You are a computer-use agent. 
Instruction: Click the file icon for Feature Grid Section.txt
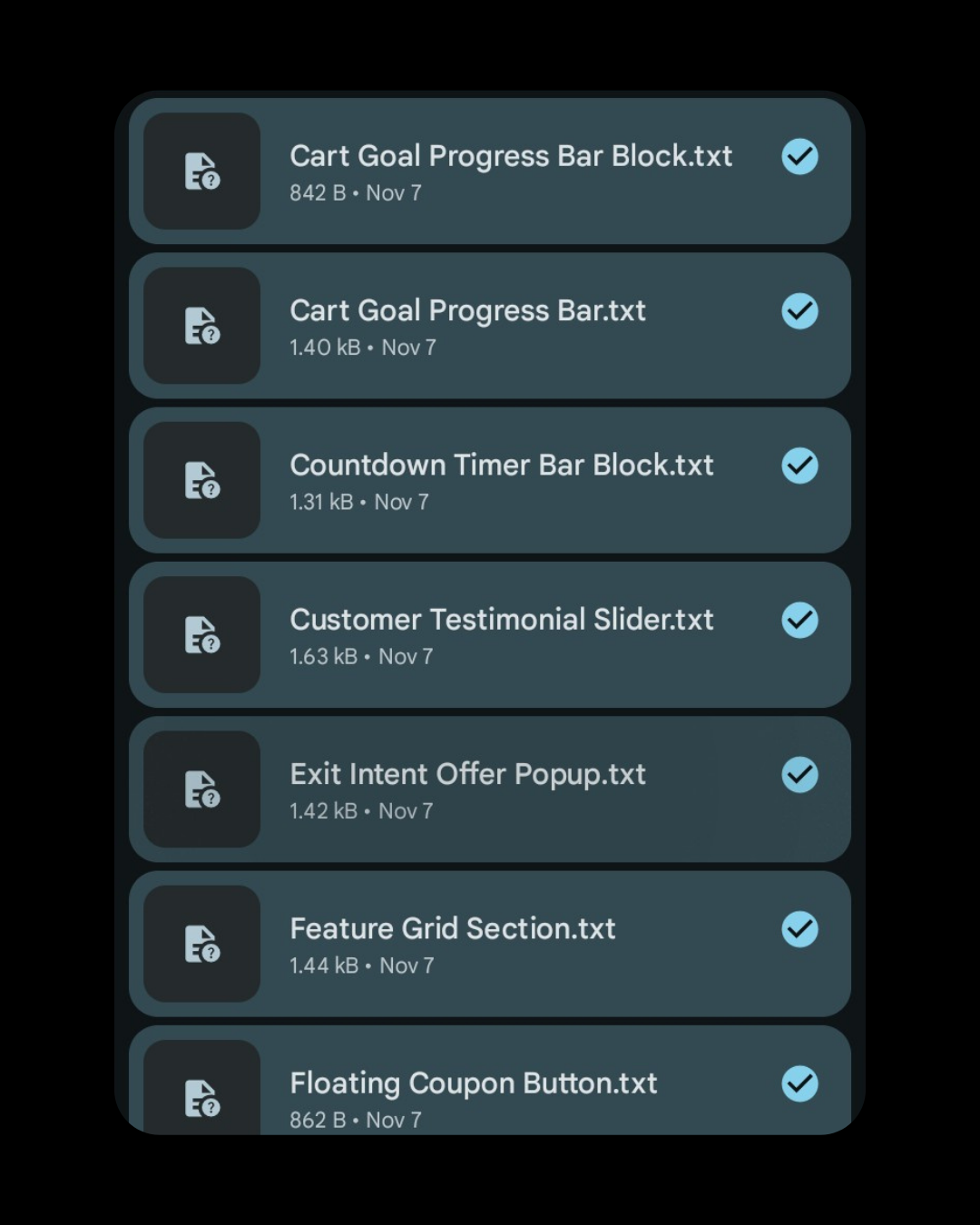coord(201,944)
